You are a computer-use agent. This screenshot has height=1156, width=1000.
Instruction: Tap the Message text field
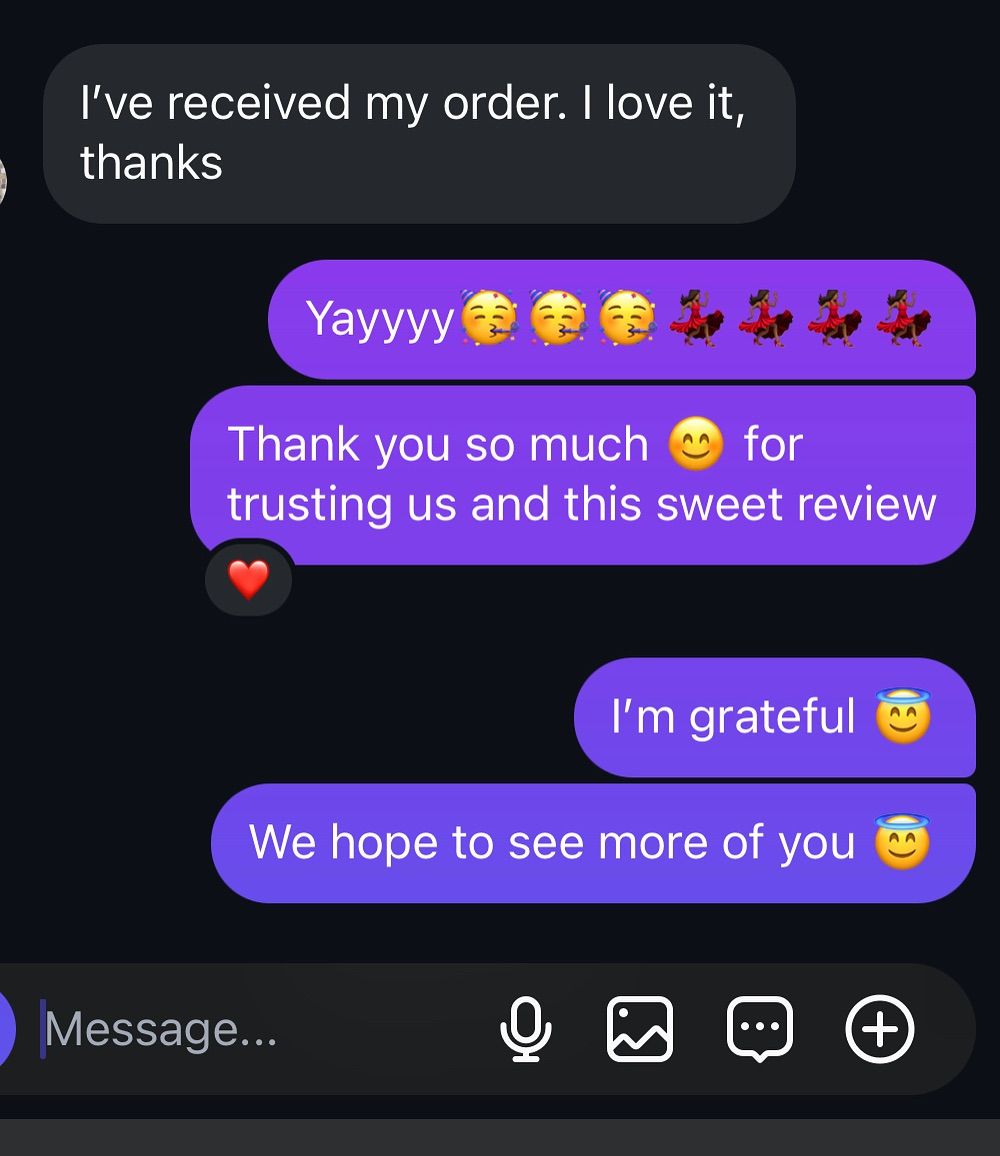[x=250, y=1028]
